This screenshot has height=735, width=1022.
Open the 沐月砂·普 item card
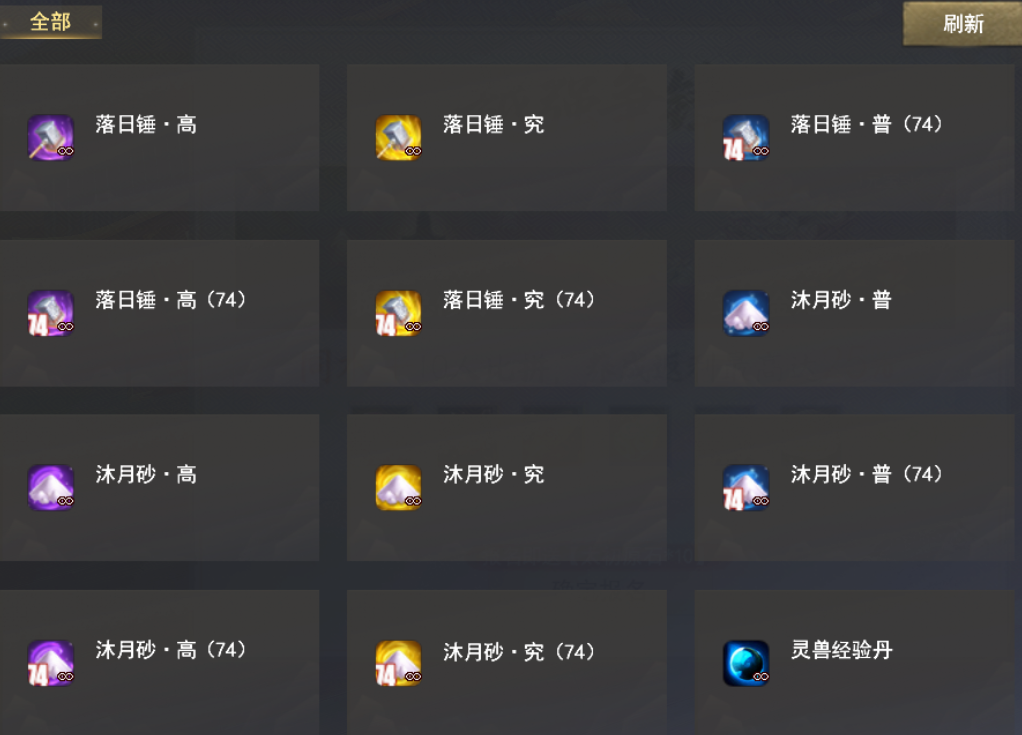(x=854, y=312)
